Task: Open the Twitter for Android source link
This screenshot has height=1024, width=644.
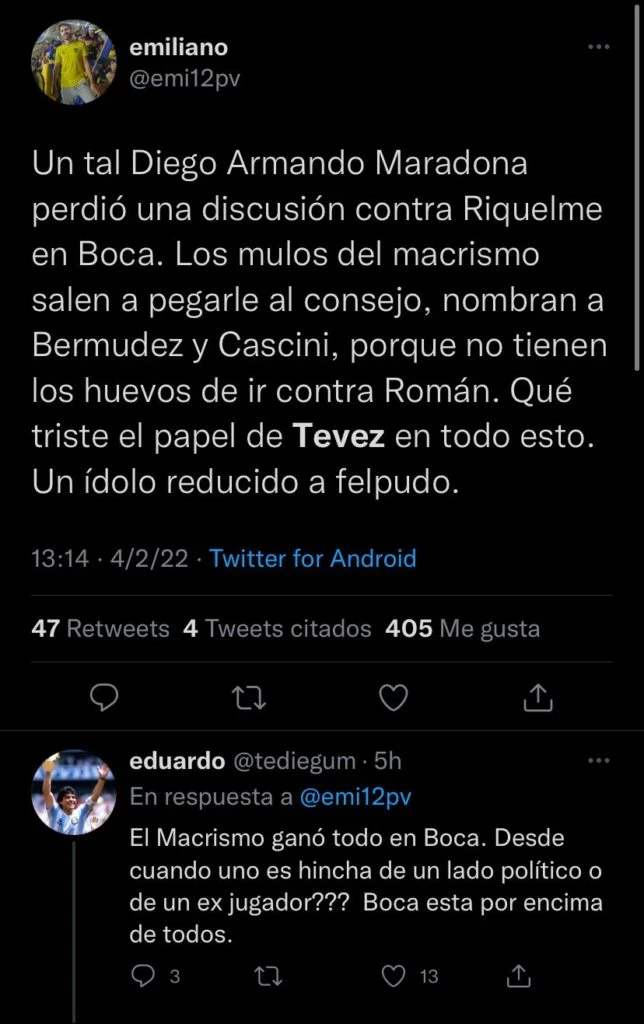Action: (x=312, y=559)
